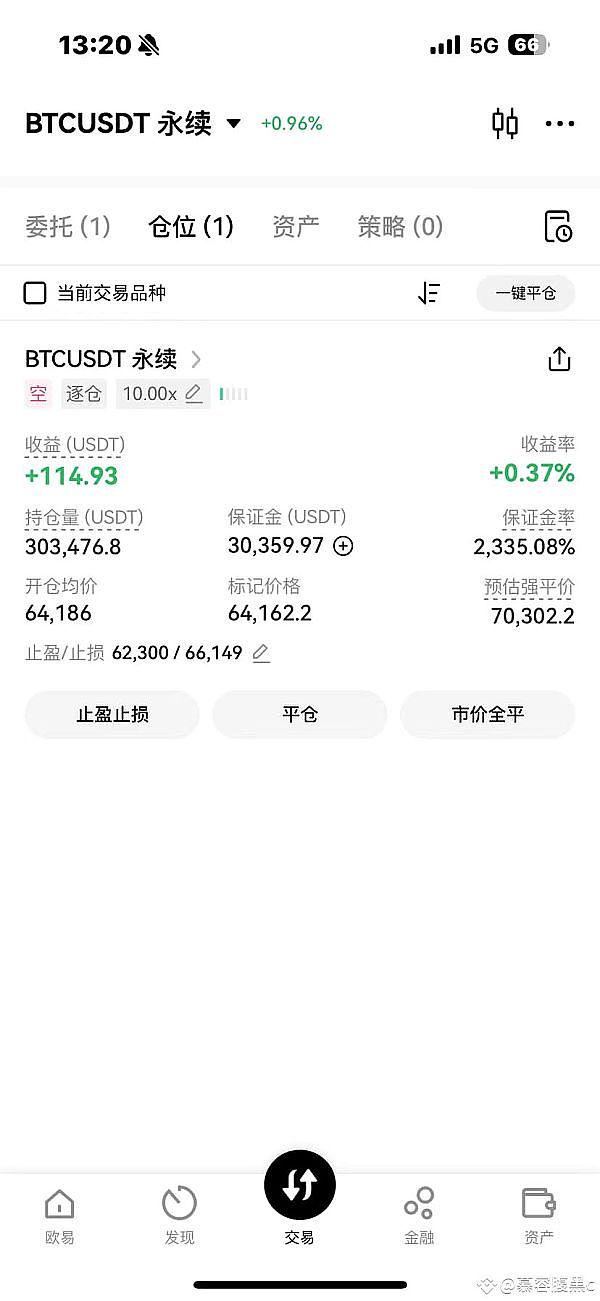
Task: Go to the 欧易 home tab
Action: coord(60,1215)
